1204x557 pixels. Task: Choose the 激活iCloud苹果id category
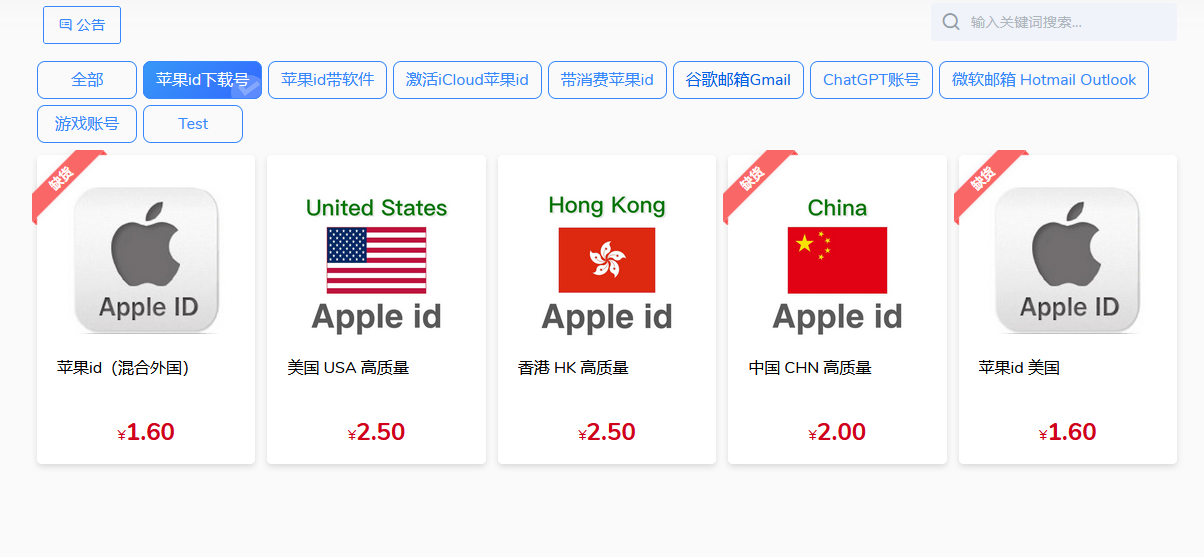467,80
